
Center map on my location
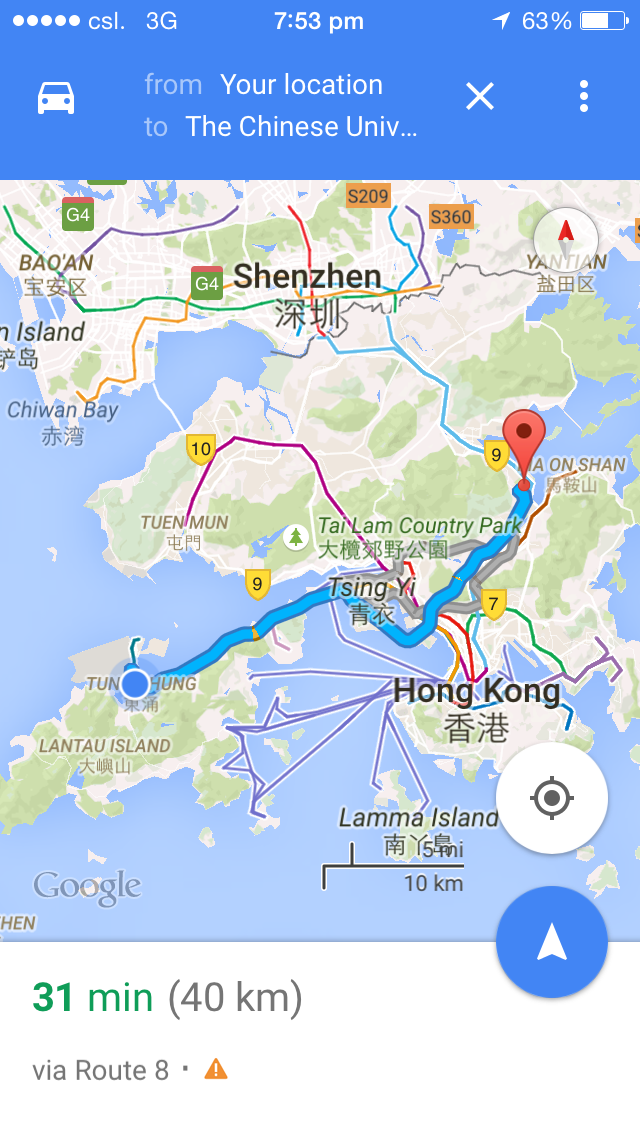tap(551, 798)
